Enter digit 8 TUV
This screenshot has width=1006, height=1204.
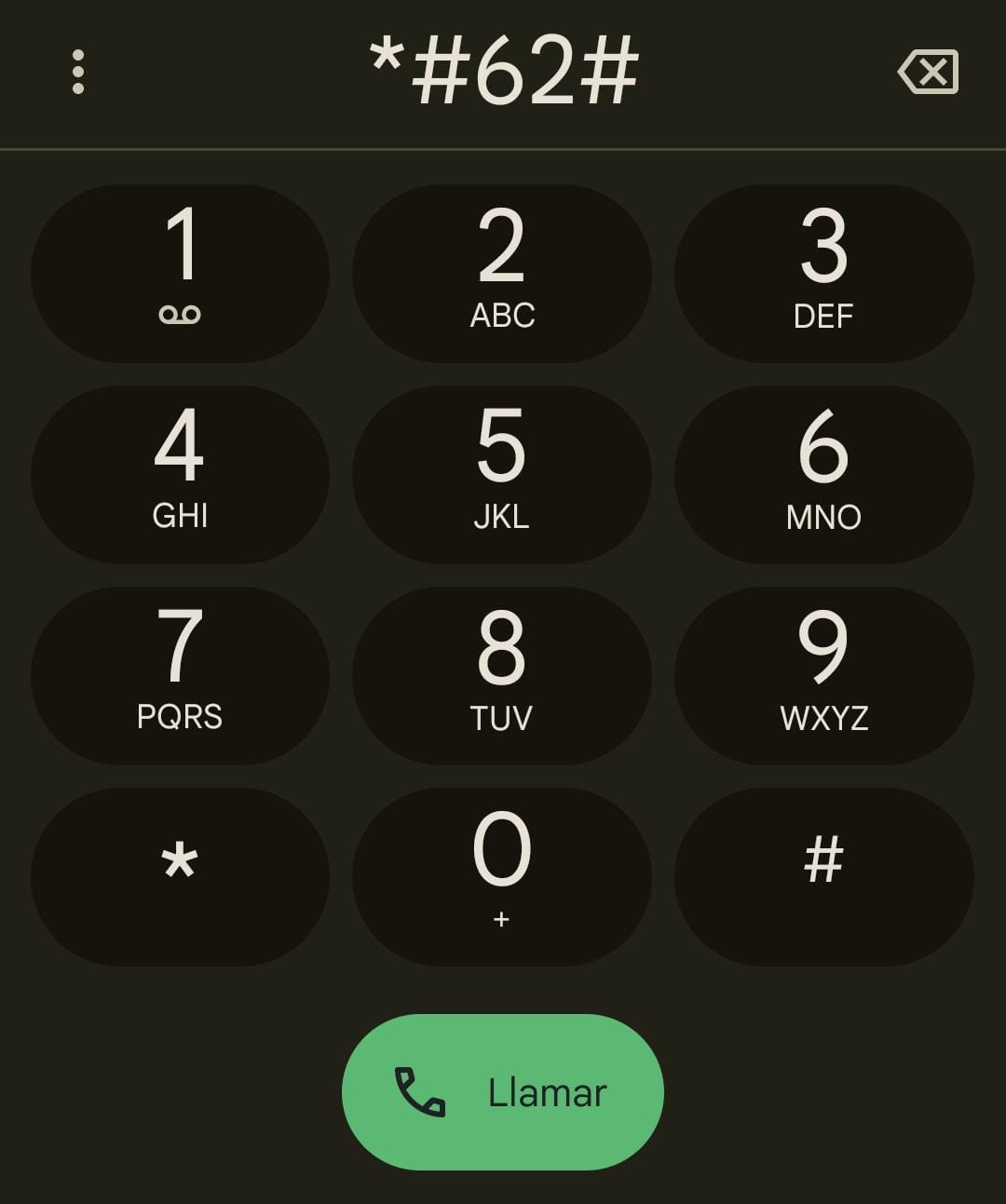tap(502, 675)
